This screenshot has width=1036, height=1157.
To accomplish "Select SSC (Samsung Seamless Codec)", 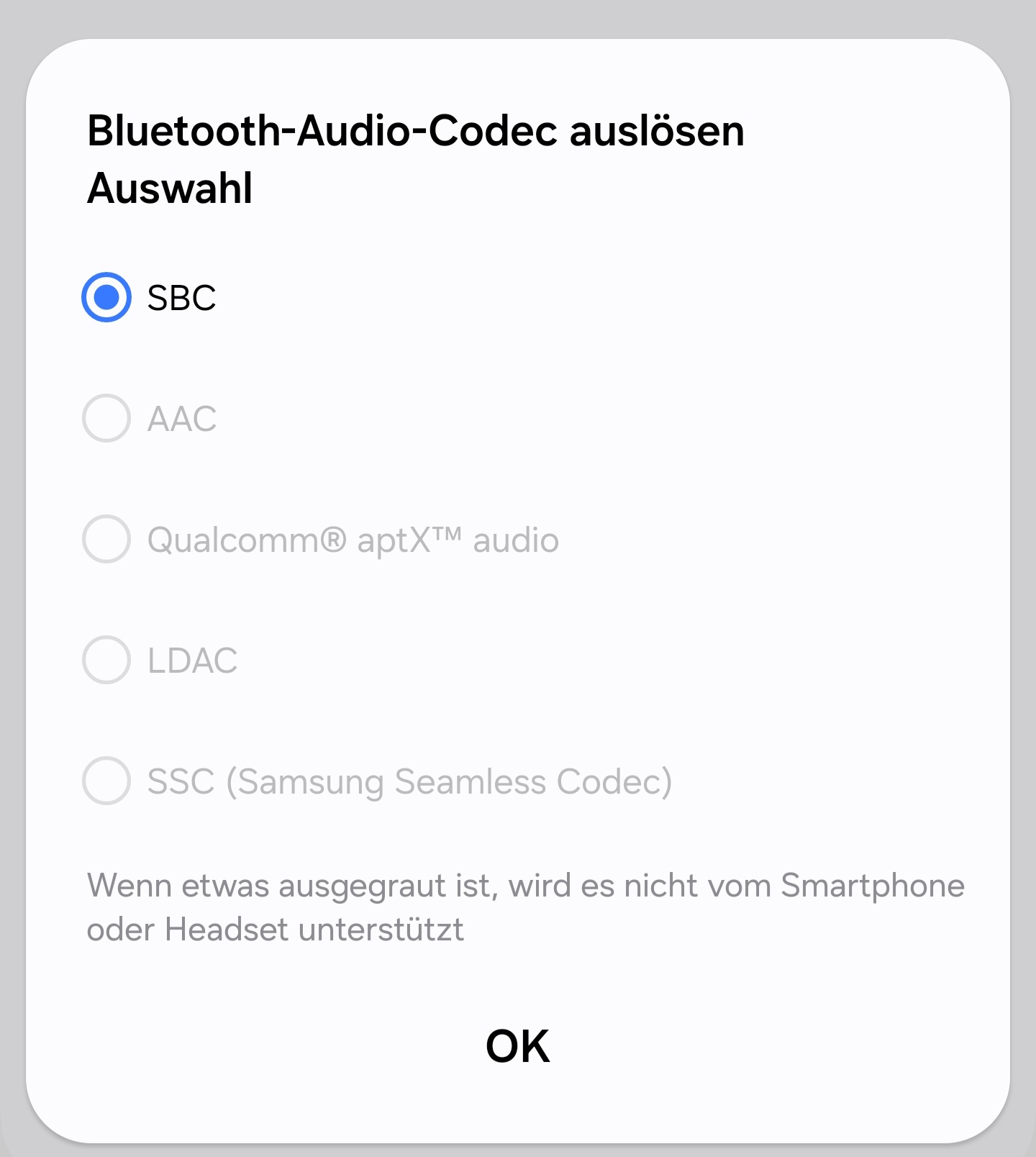I will pos(106,781).
